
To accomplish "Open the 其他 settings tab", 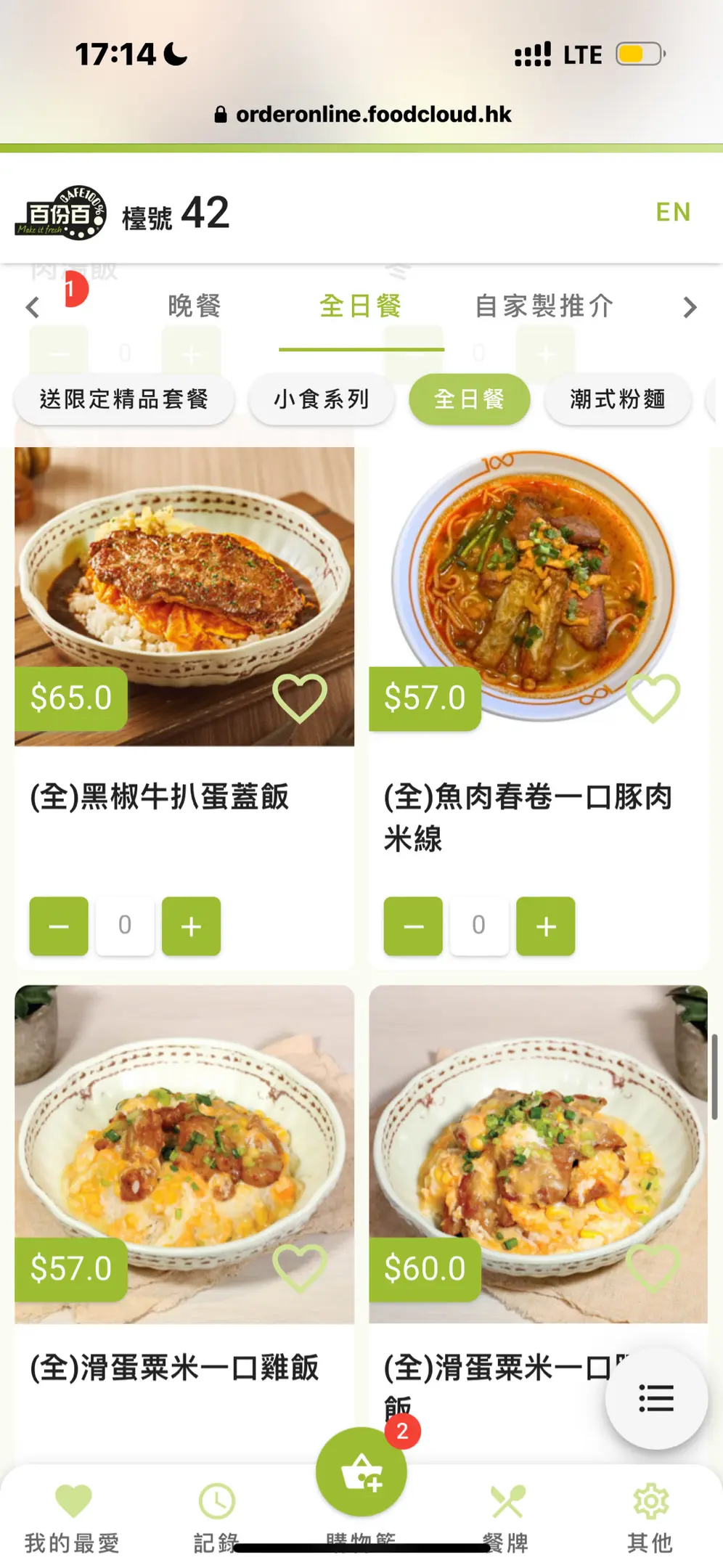I will [650, 1517].
